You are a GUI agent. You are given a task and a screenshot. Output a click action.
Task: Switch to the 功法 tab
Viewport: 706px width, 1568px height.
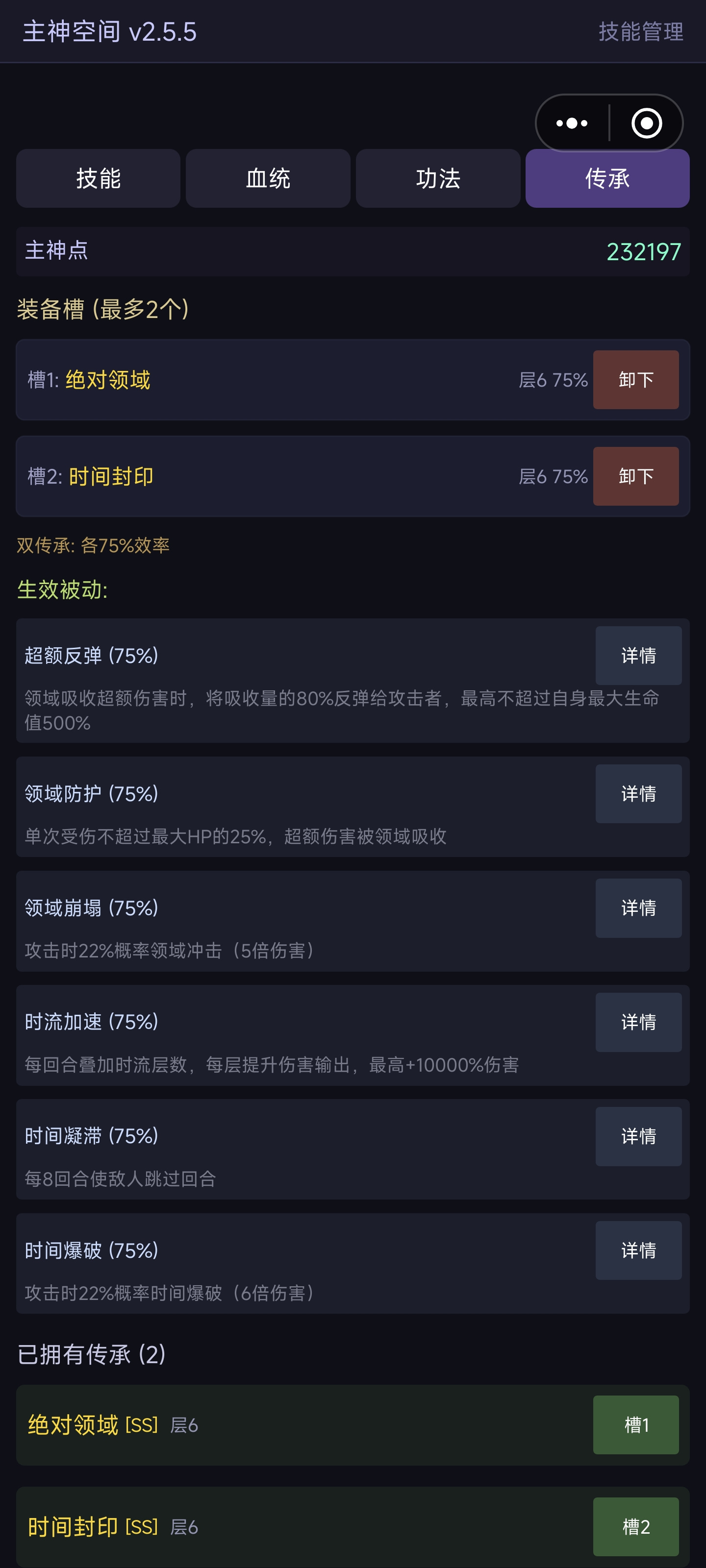tap(438, 178)
